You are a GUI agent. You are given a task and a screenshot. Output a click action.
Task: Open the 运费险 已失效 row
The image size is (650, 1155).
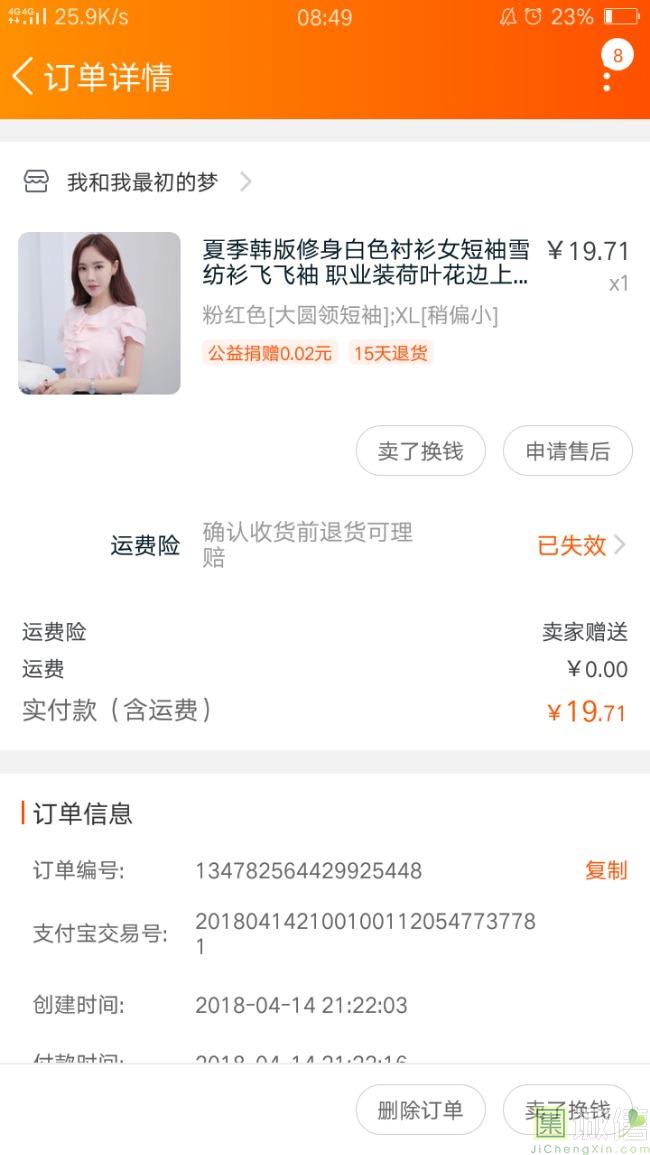(x=580, y=545)
